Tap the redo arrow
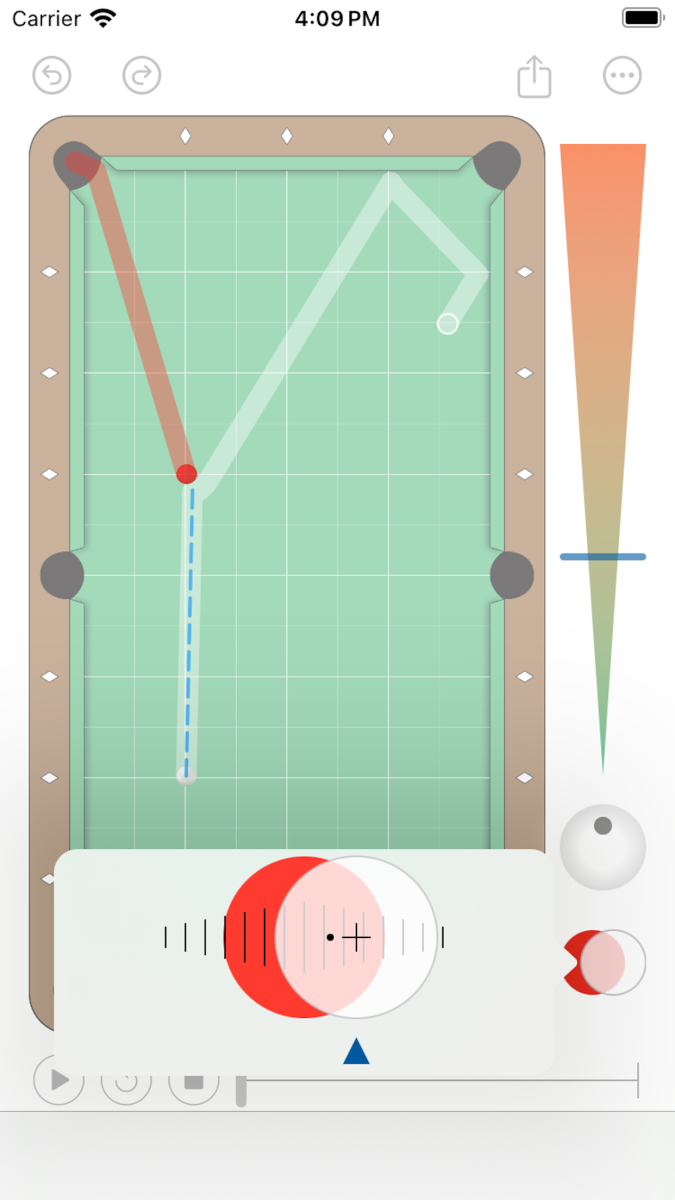The image size is (675, 1200). (142, 76)
